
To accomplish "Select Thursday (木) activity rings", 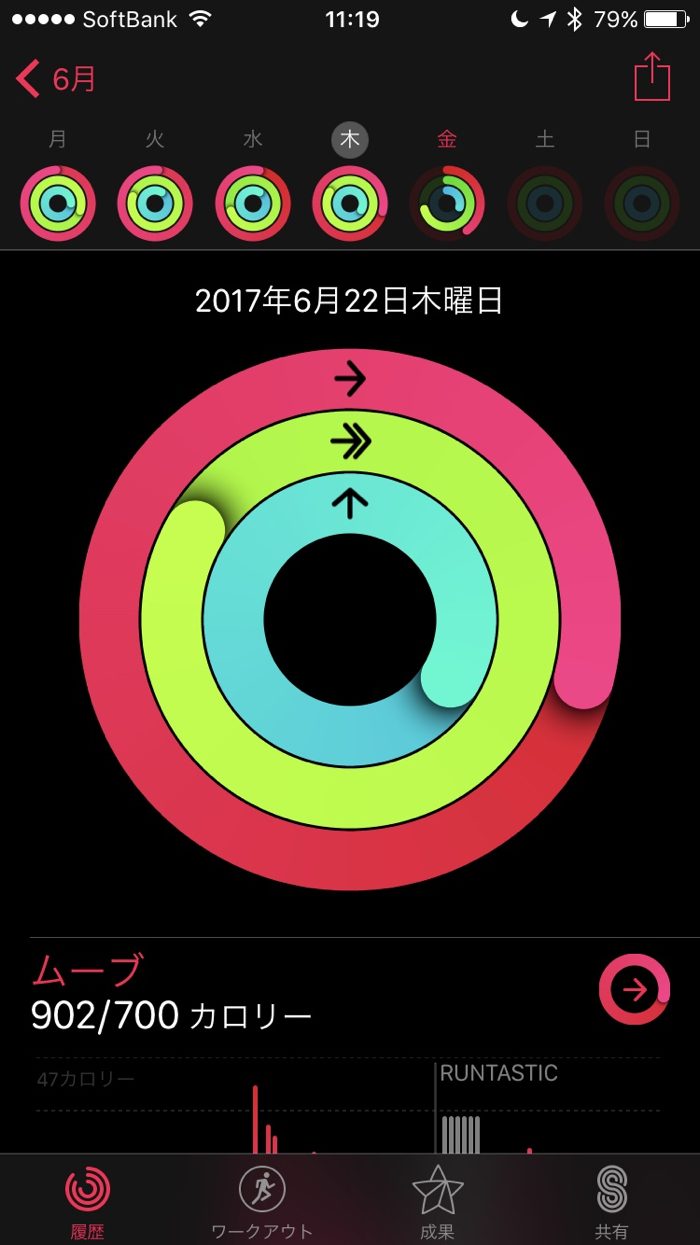I will pyautogui.click(x=350, y=203).
